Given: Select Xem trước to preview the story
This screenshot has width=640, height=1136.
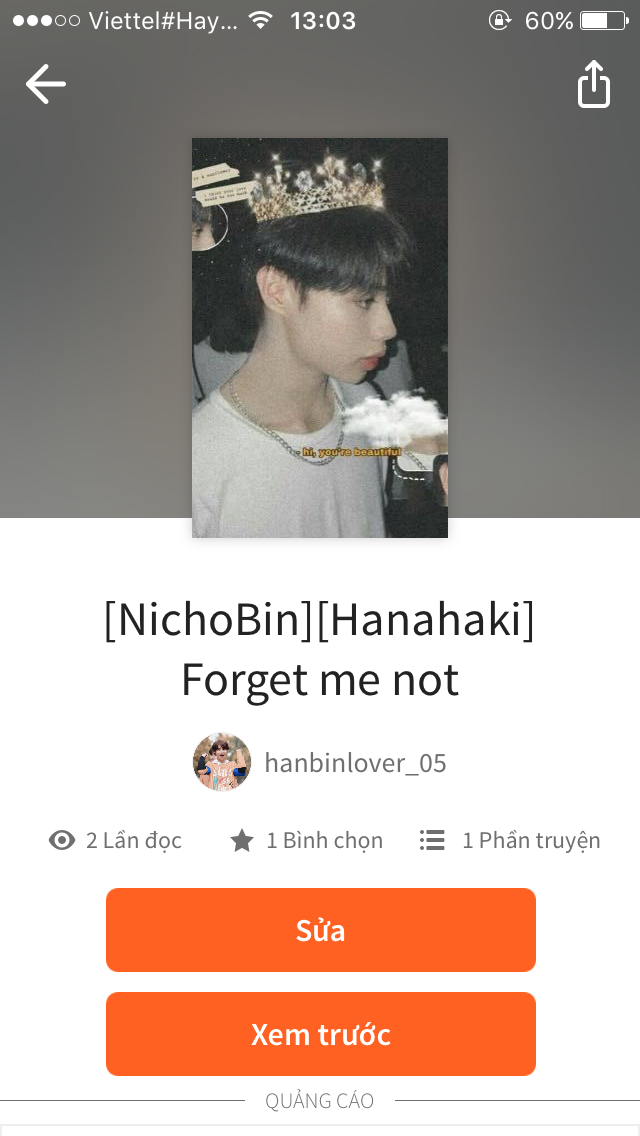Looking at the screenshot, I should click(x=320, y=1033).
